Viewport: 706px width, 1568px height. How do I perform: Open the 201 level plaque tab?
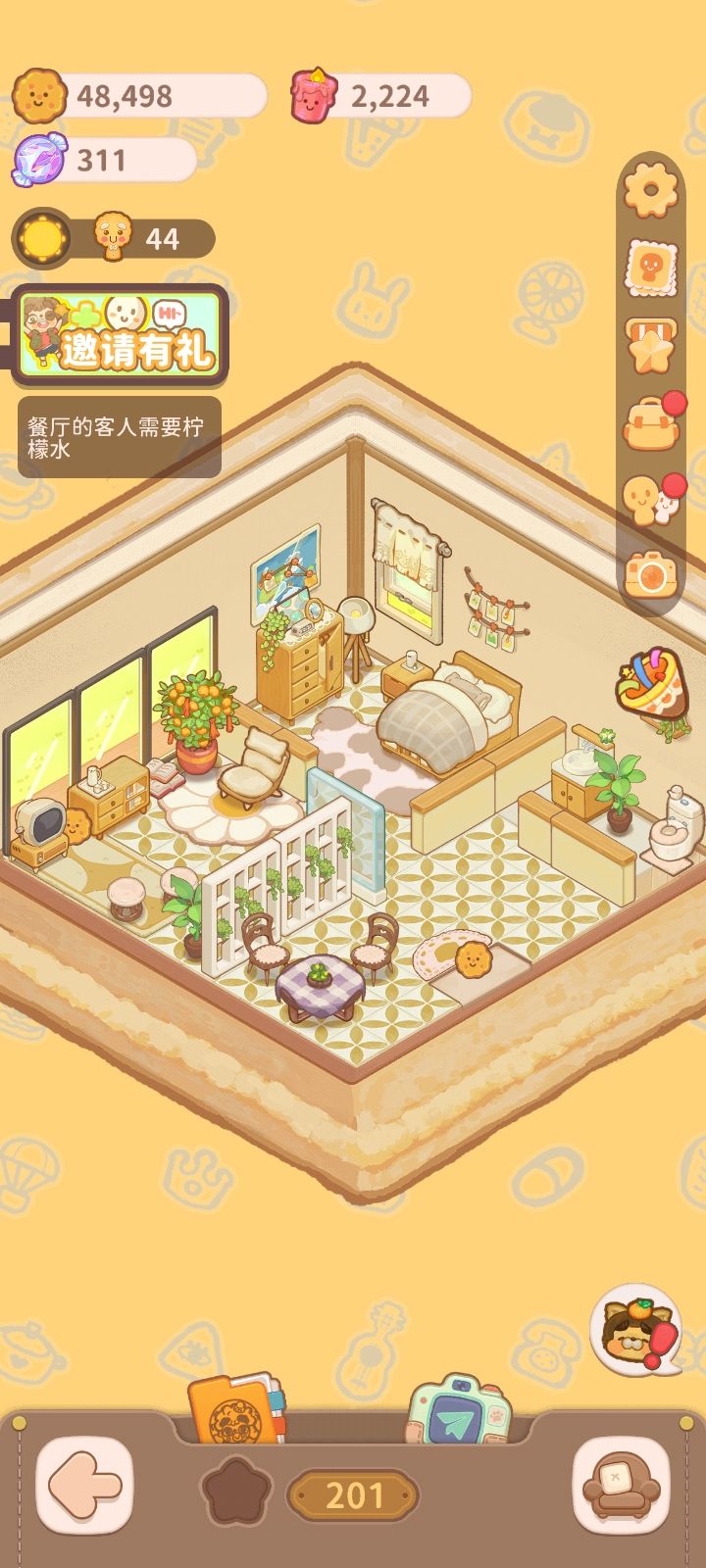[353, 1494]
